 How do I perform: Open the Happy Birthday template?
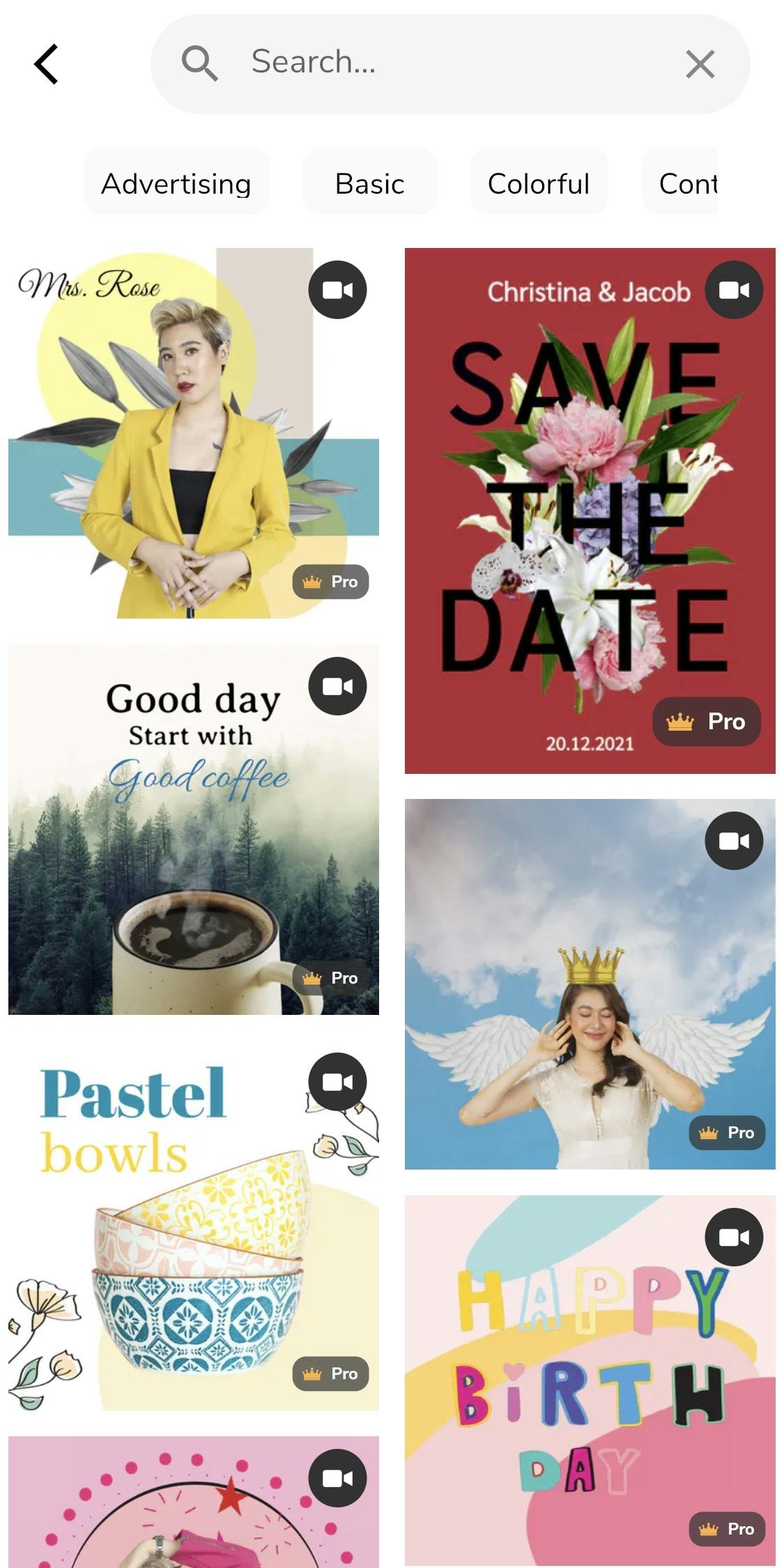pyautogui.click(x=590, y=1379)
